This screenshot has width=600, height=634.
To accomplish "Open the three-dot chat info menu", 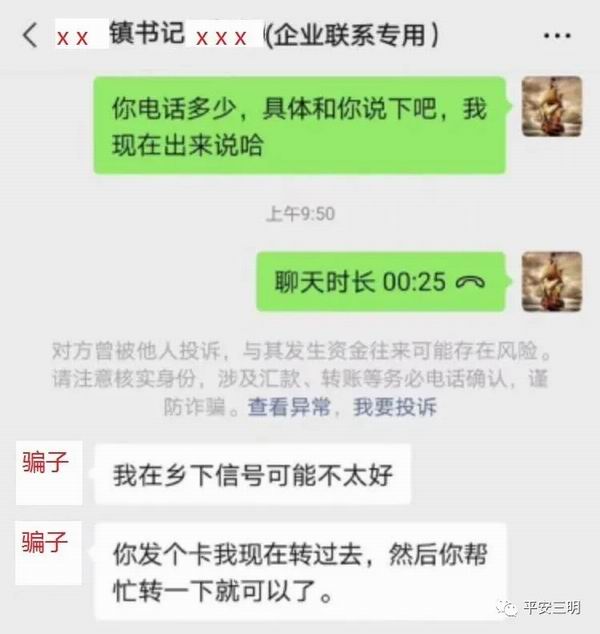I will pos(561,37).
